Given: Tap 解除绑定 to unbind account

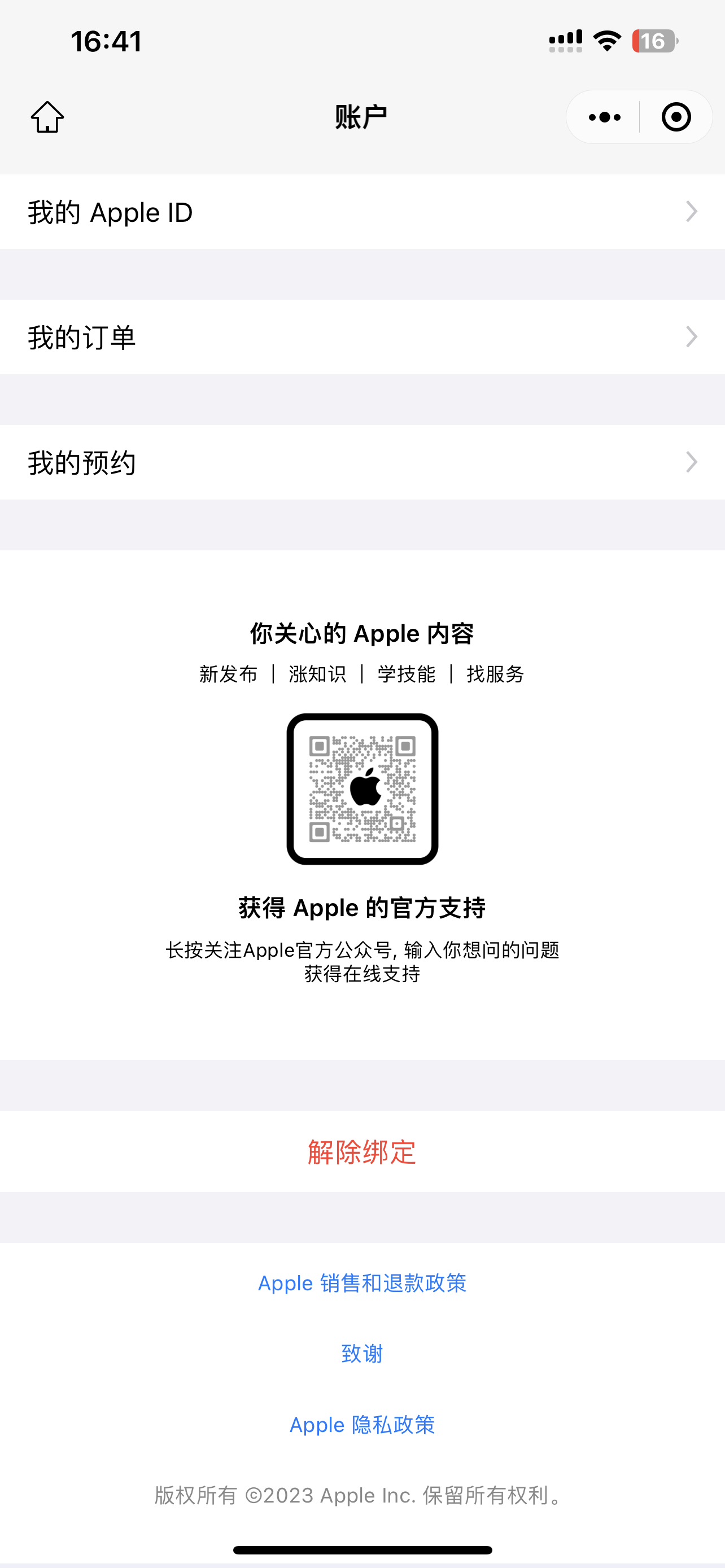Looking at the screenshot, I should (362, 1151).
